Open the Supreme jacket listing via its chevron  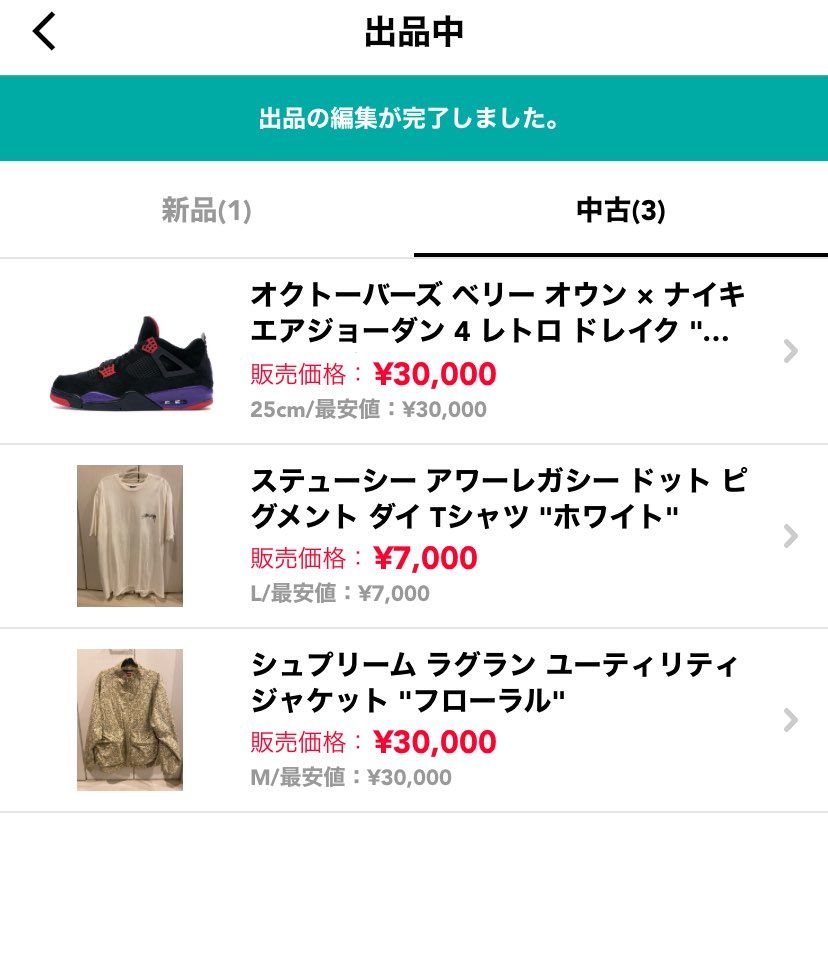pyautogui.click(x=790, y=720)
